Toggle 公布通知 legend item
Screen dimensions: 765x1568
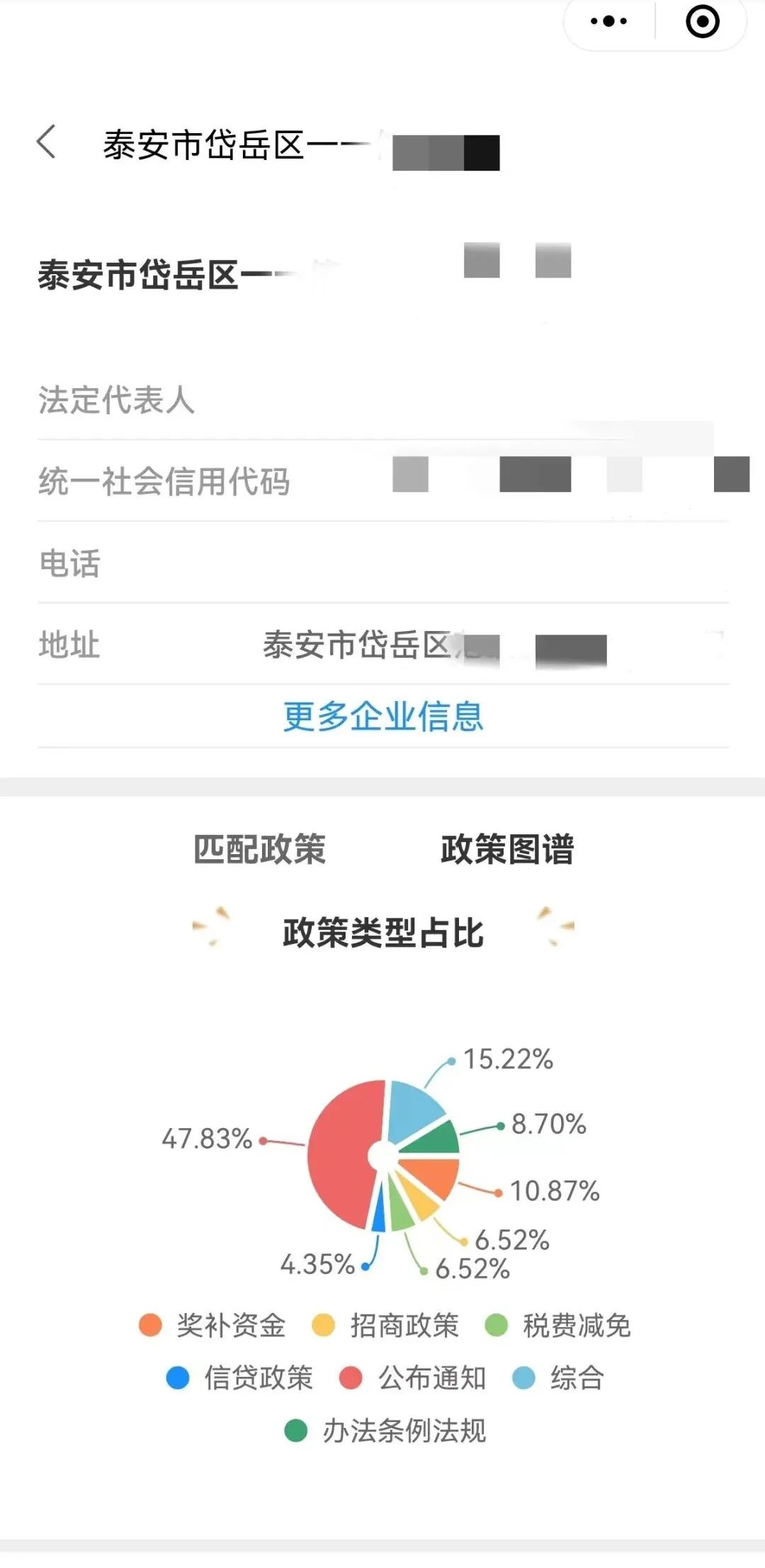(413, 1377)
